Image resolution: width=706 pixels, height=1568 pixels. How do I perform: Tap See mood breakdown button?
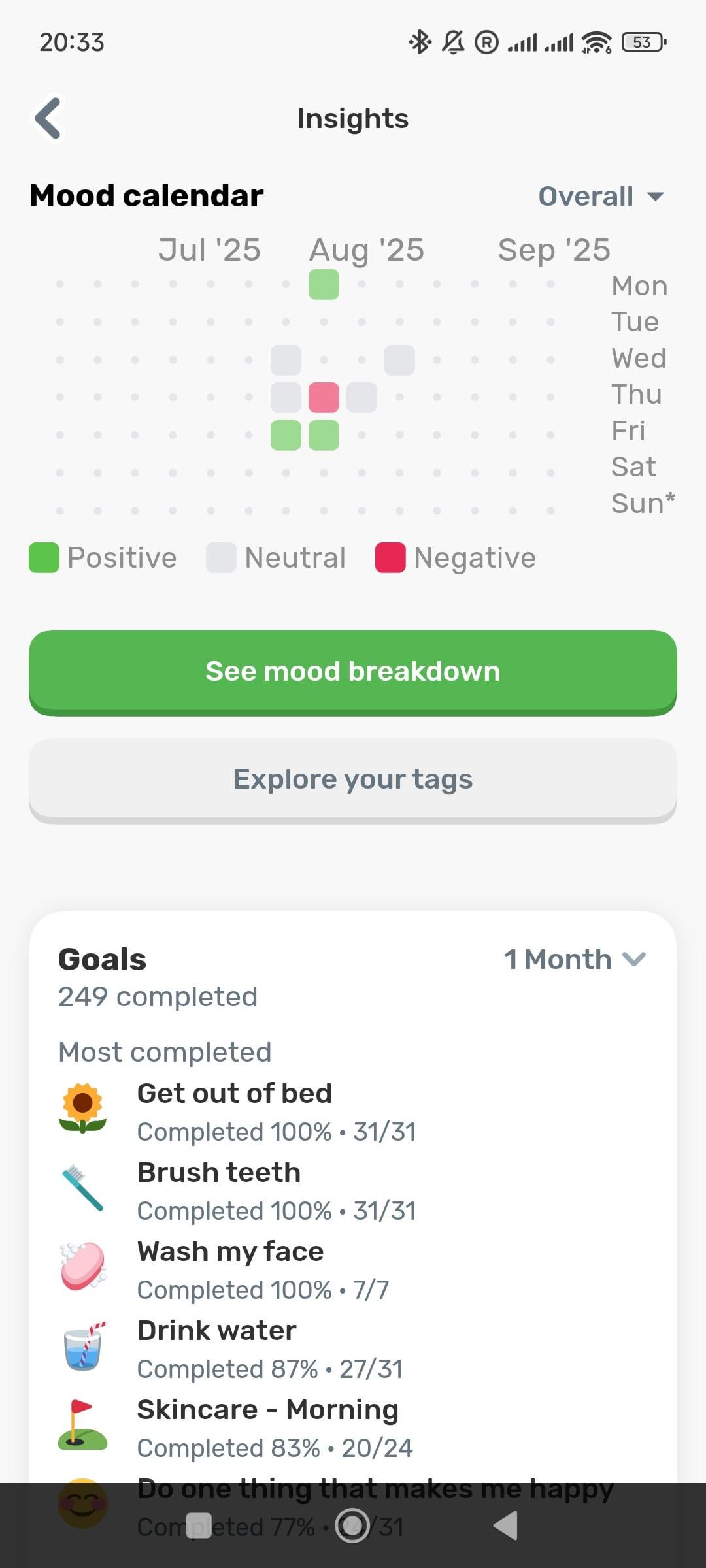(353, 672)
